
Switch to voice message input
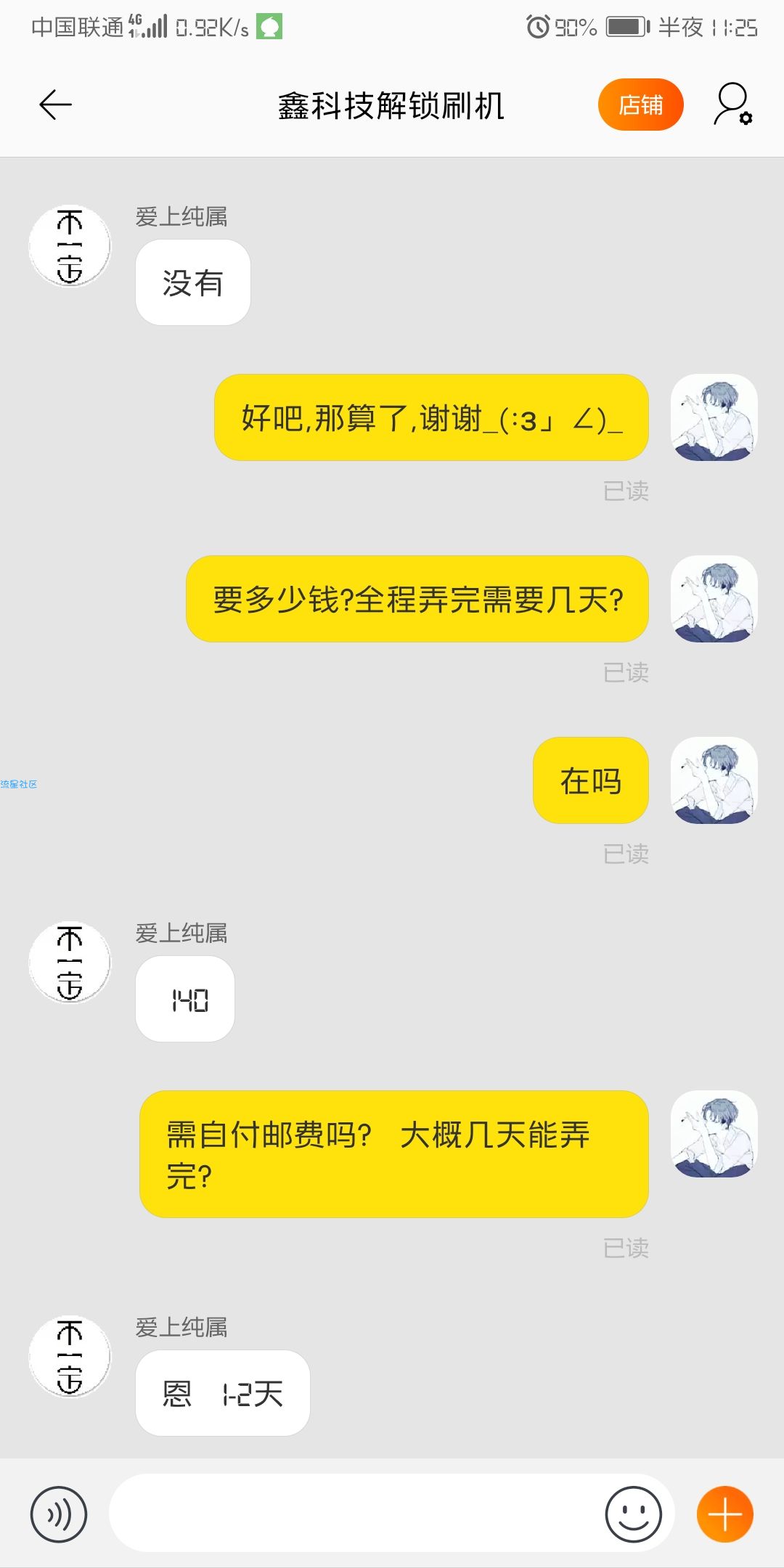click(x=59, y=1514)
